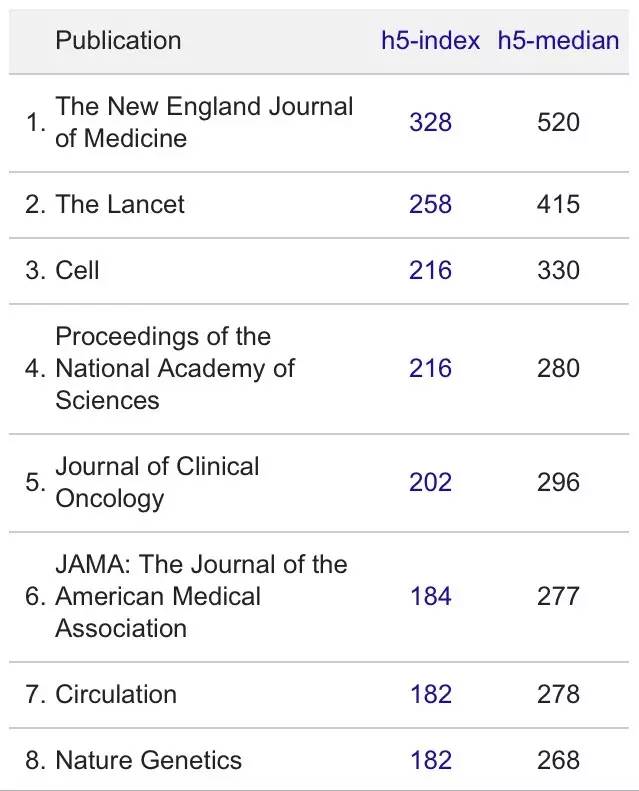This screenshot has height=791, width=639.
Task: Open h5-index 328 for New England Journal
Action: [430, 122]
